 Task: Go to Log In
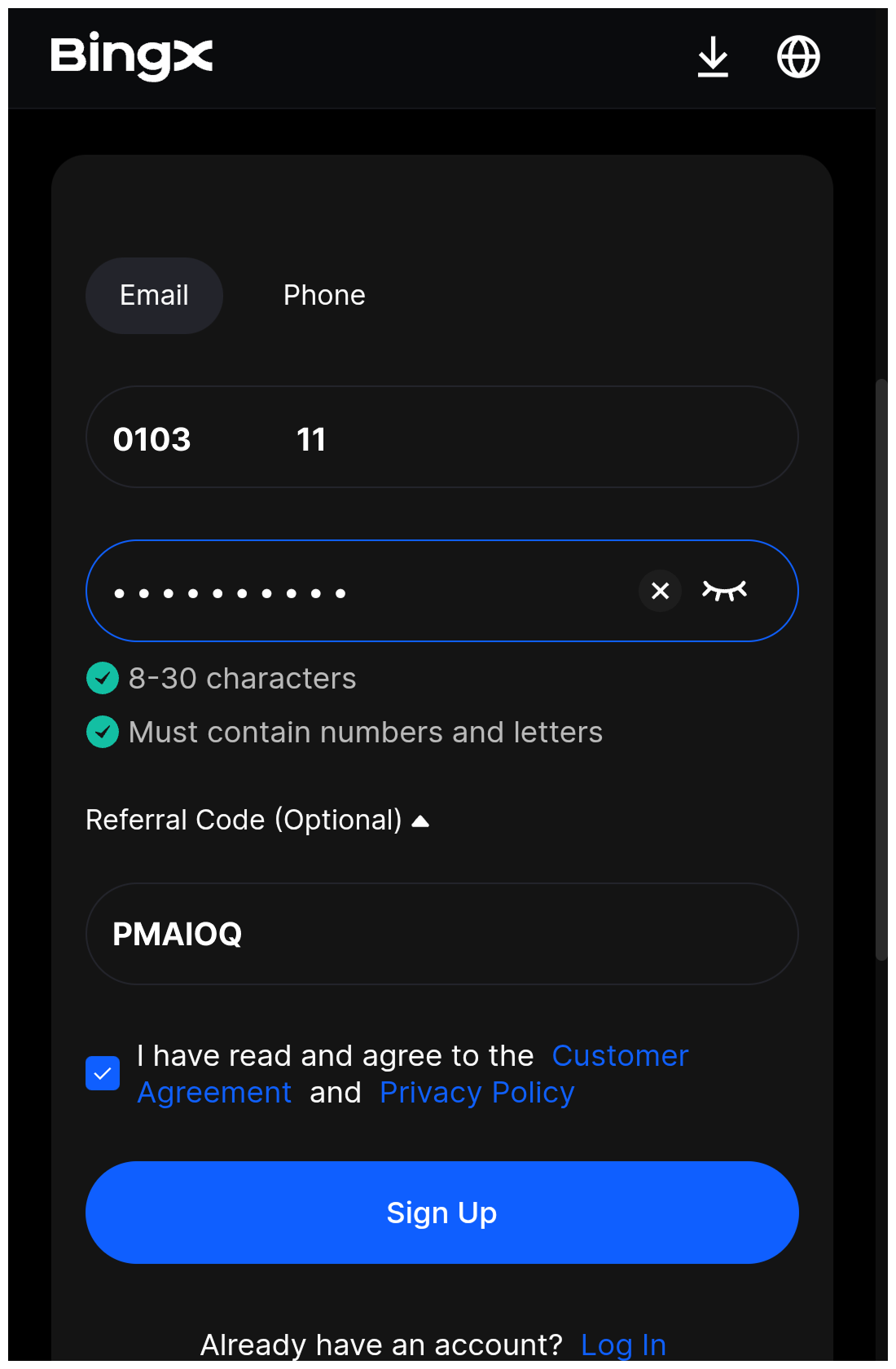(623, 1345)
